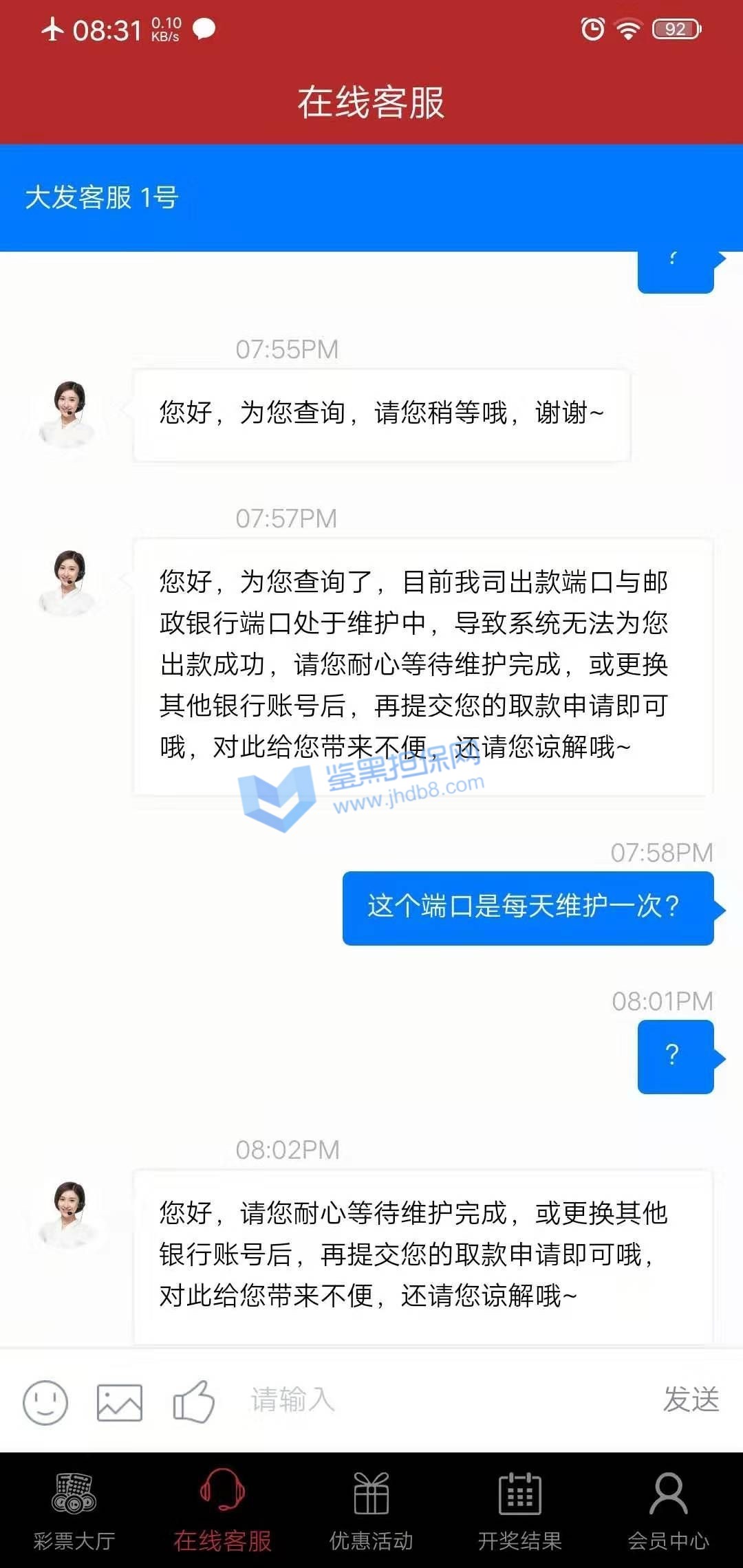Tap the thumbs-up rating icon
This screenshot has width=743, height=1568.
(194, 1401)
